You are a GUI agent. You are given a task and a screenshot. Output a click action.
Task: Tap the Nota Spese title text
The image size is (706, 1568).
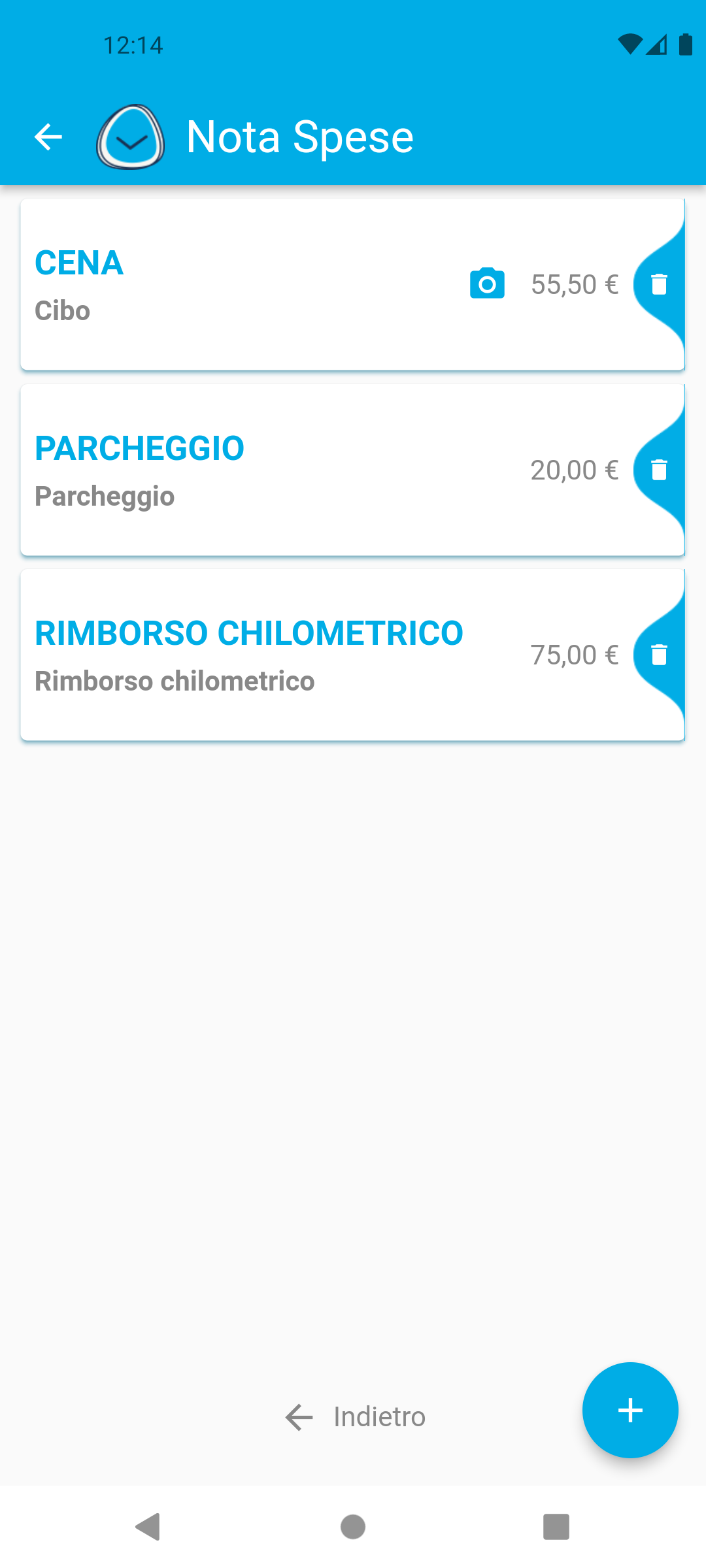click(x=300, y=137)
